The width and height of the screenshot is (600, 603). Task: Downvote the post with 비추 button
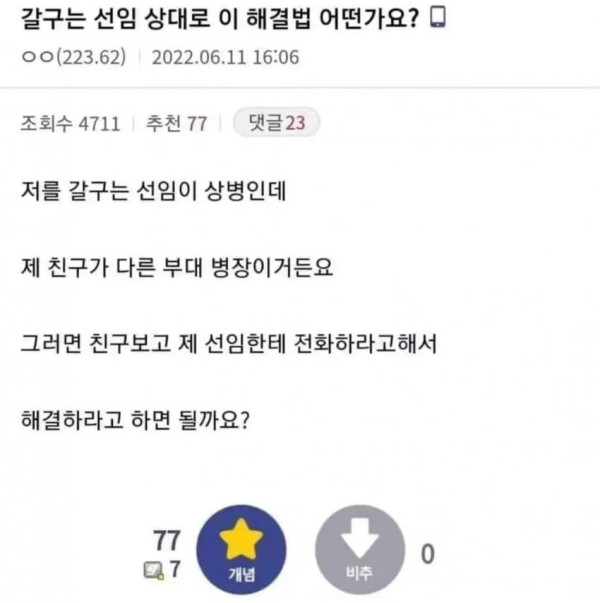[360, 549]
